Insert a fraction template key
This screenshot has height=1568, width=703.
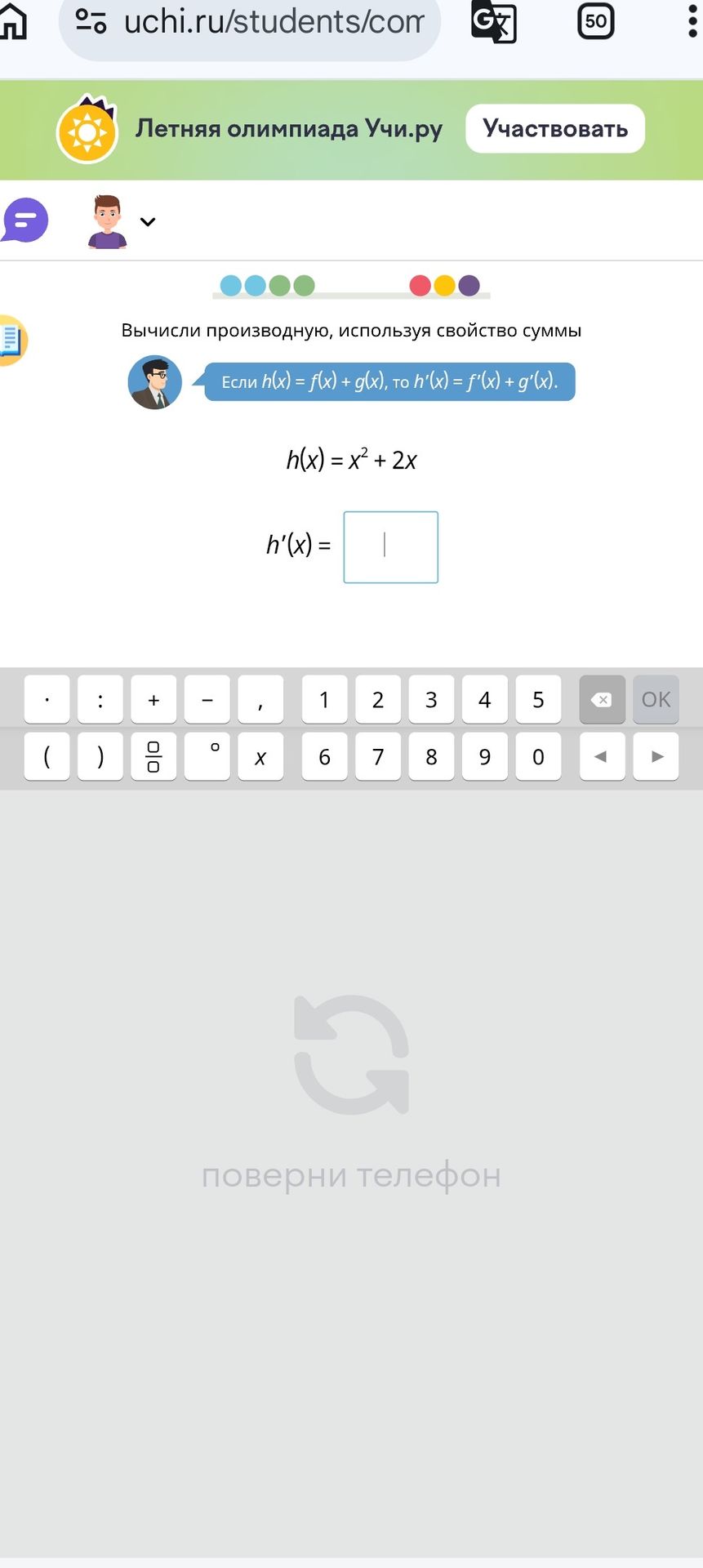tap(154, 756)
